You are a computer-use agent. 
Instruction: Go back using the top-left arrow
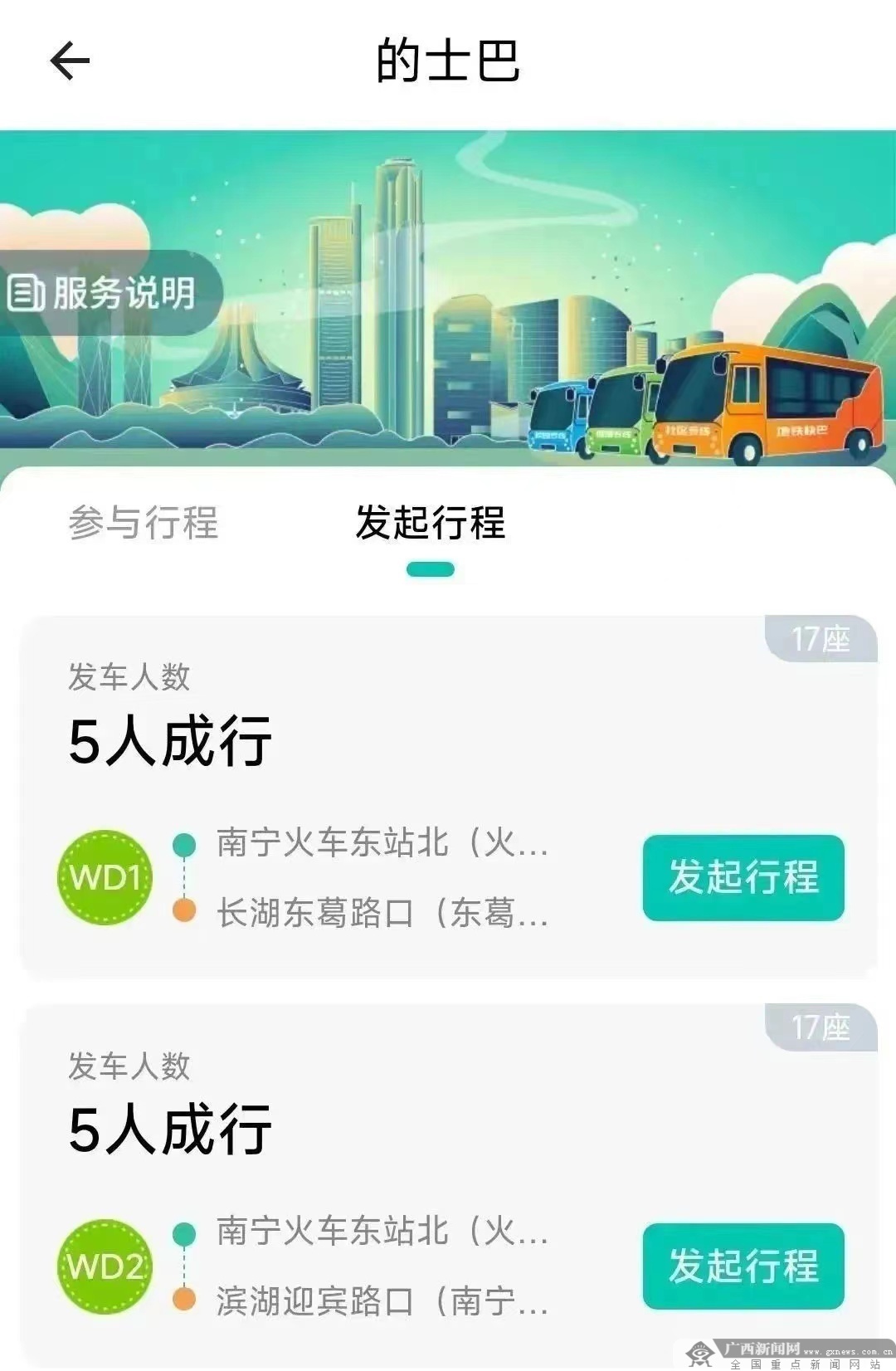pyautogui.click(x=70, y=61)
